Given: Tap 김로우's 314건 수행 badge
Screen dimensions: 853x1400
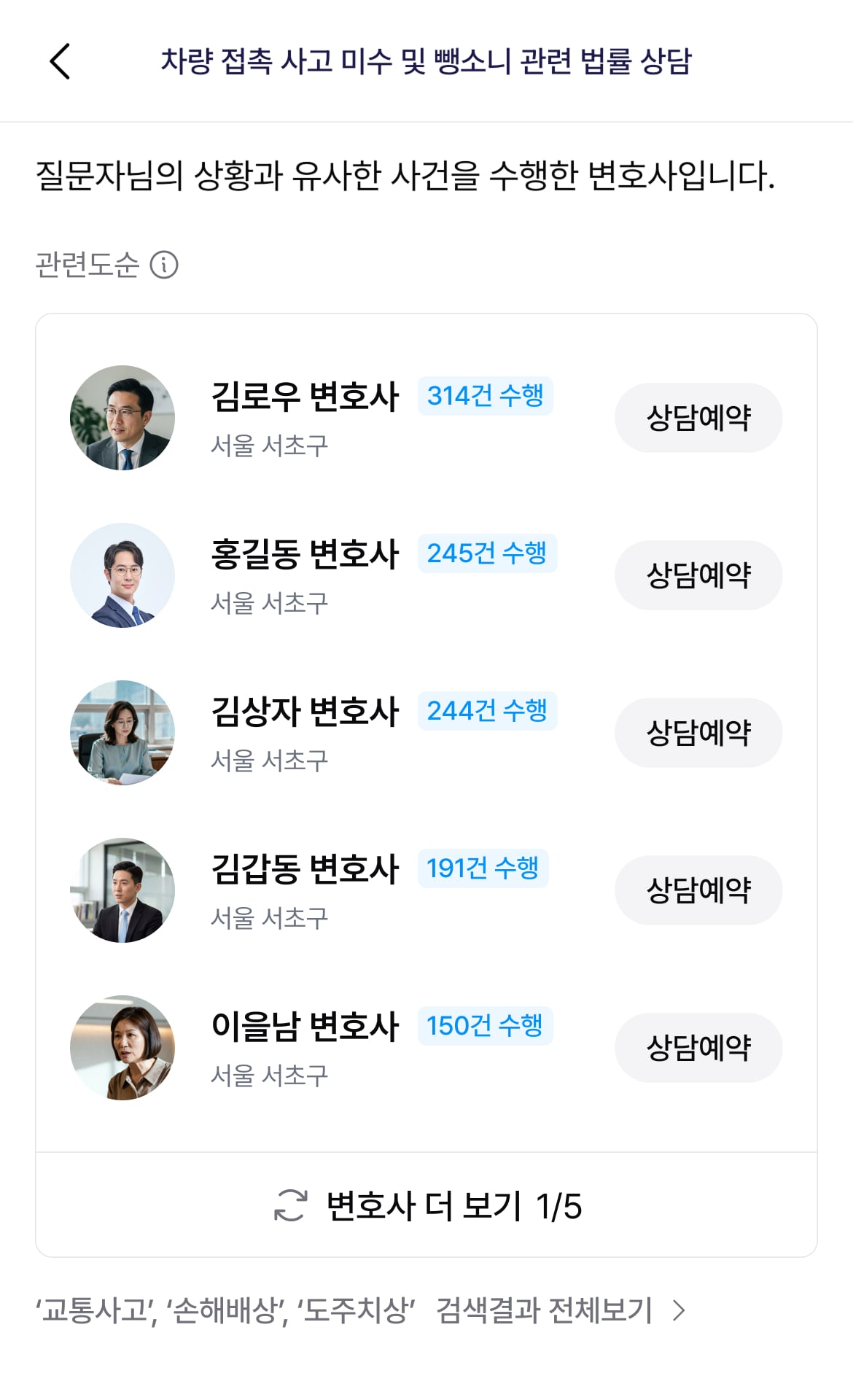Looking at the screenshot, I should click(486, 397).
